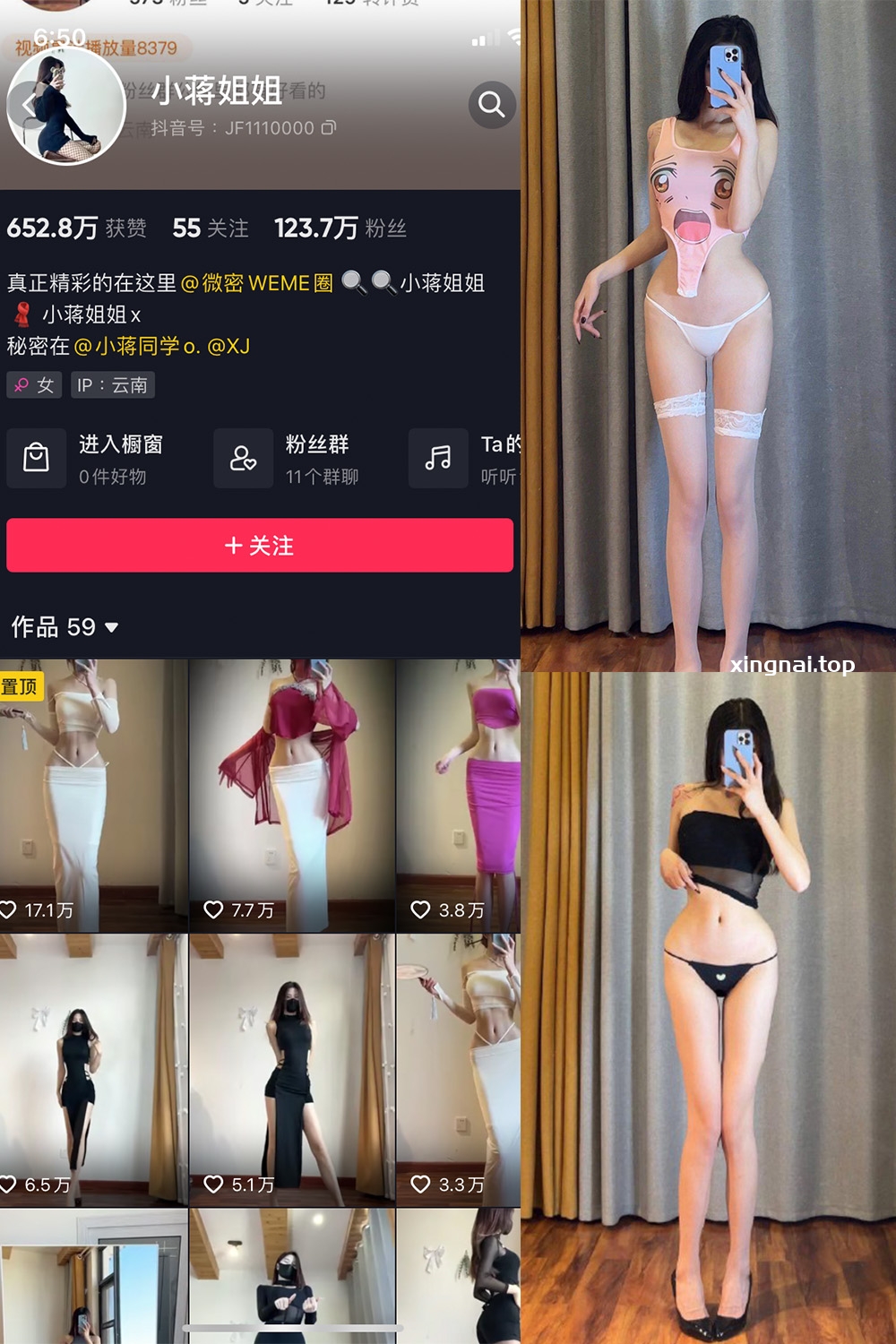This screenshot has width=896, height=1344.
Task: Open the 进入橱窗 shopping bag icon
Action: pos(36,459)
